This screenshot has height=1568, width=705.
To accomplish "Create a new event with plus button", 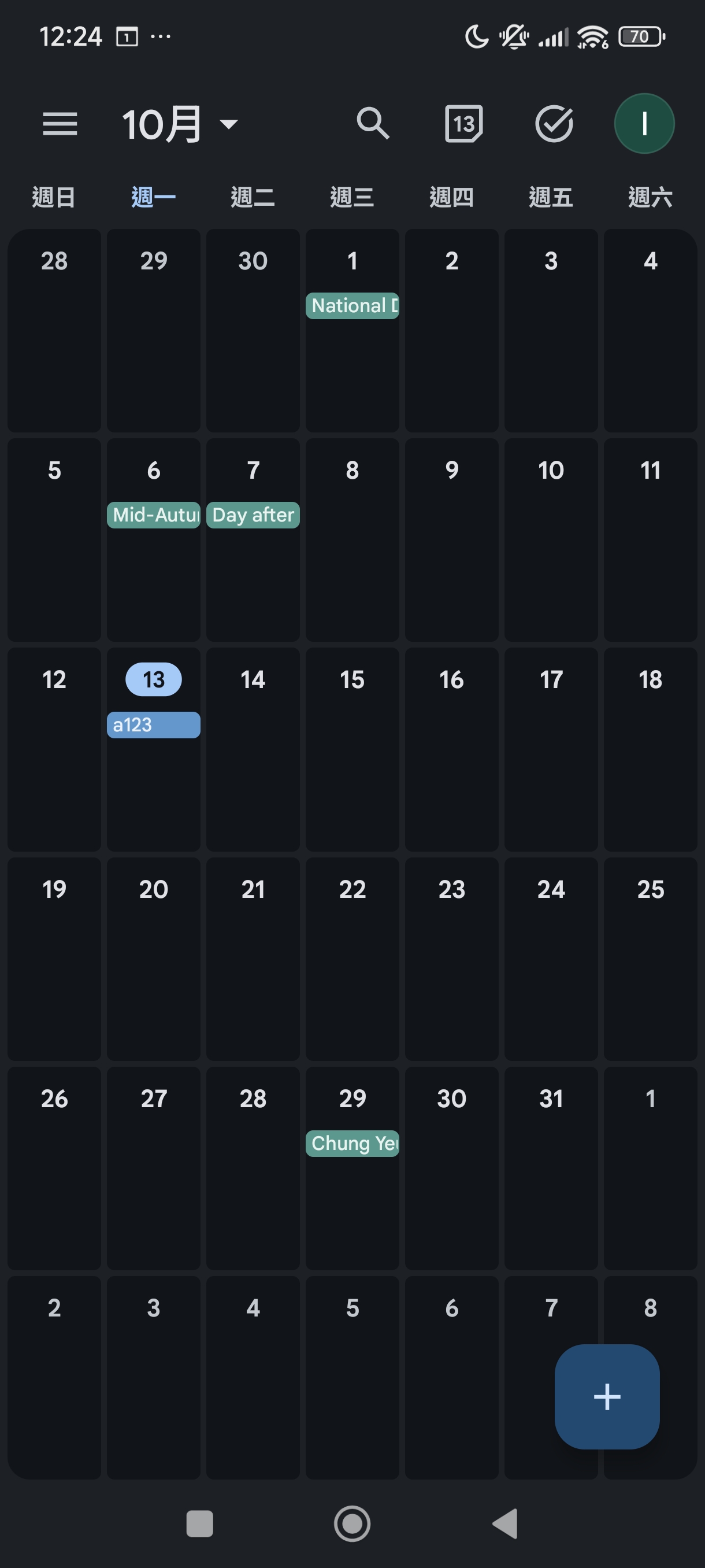I will point(606,1396).
